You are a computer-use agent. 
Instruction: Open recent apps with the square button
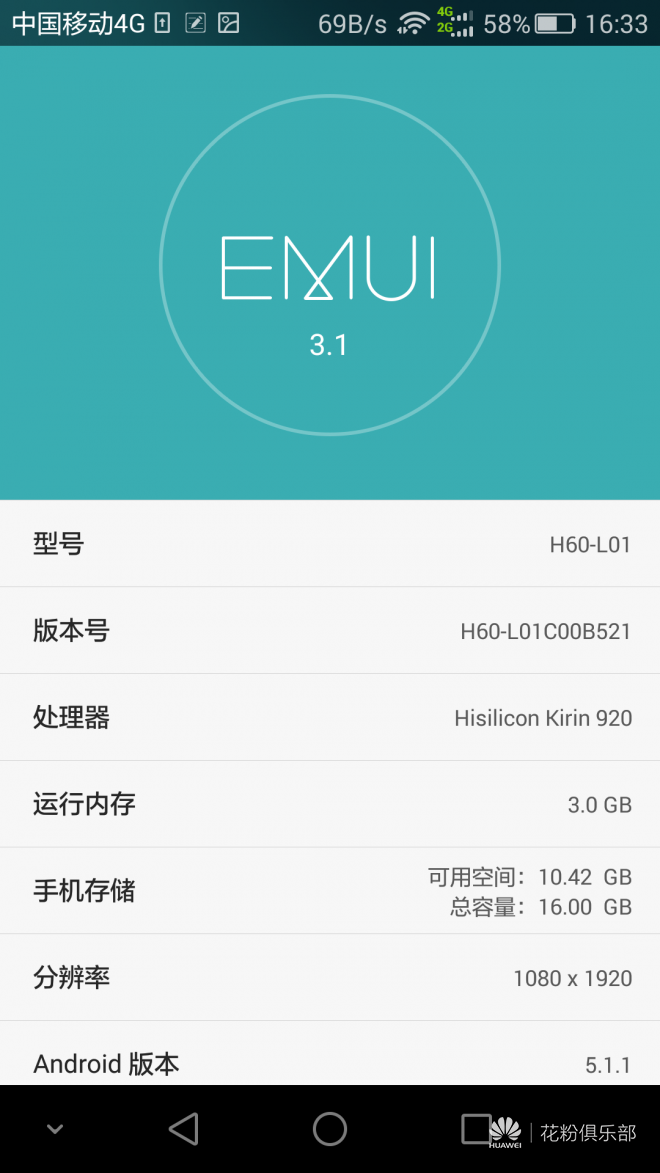pyautogui.click(x=476, y=1129)
